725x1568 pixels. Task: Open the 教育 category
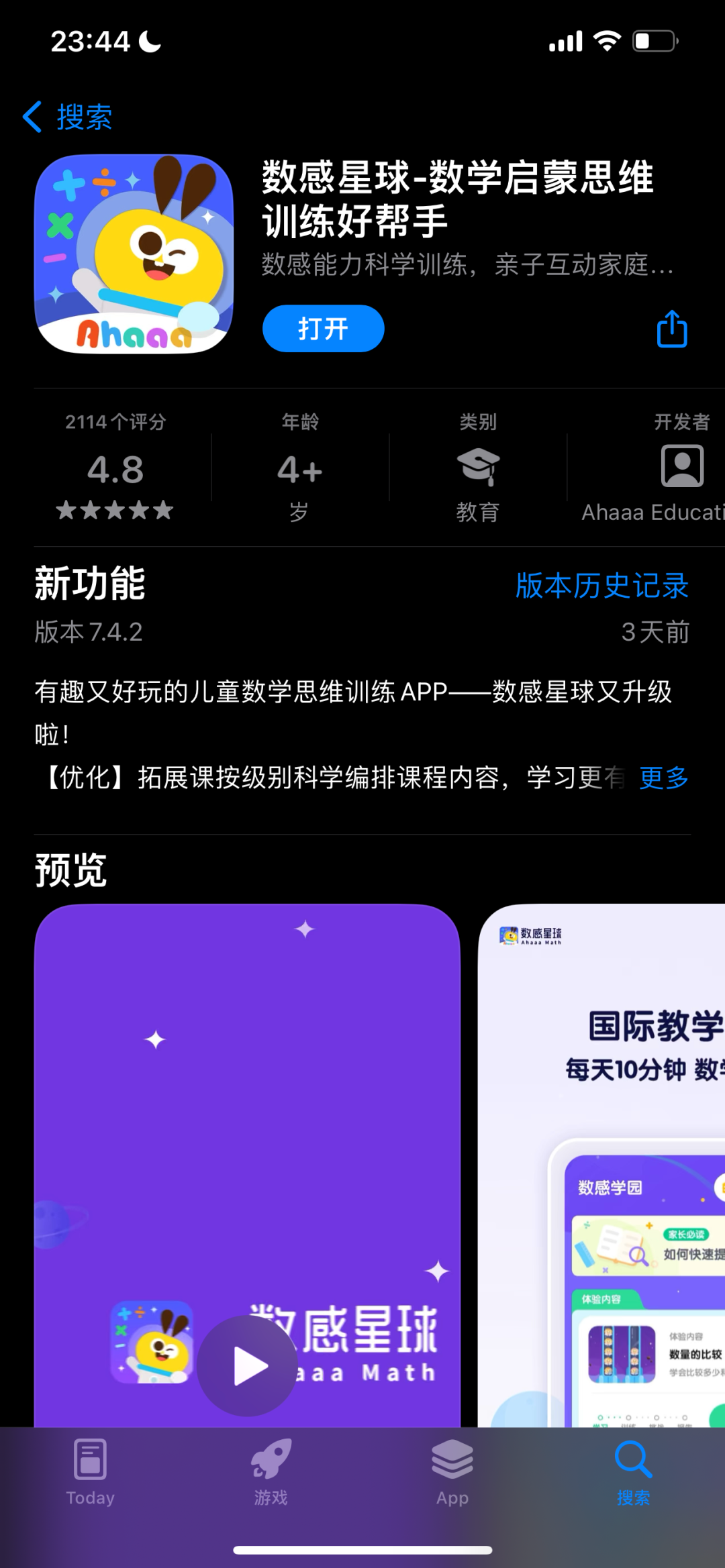(478, 467)
